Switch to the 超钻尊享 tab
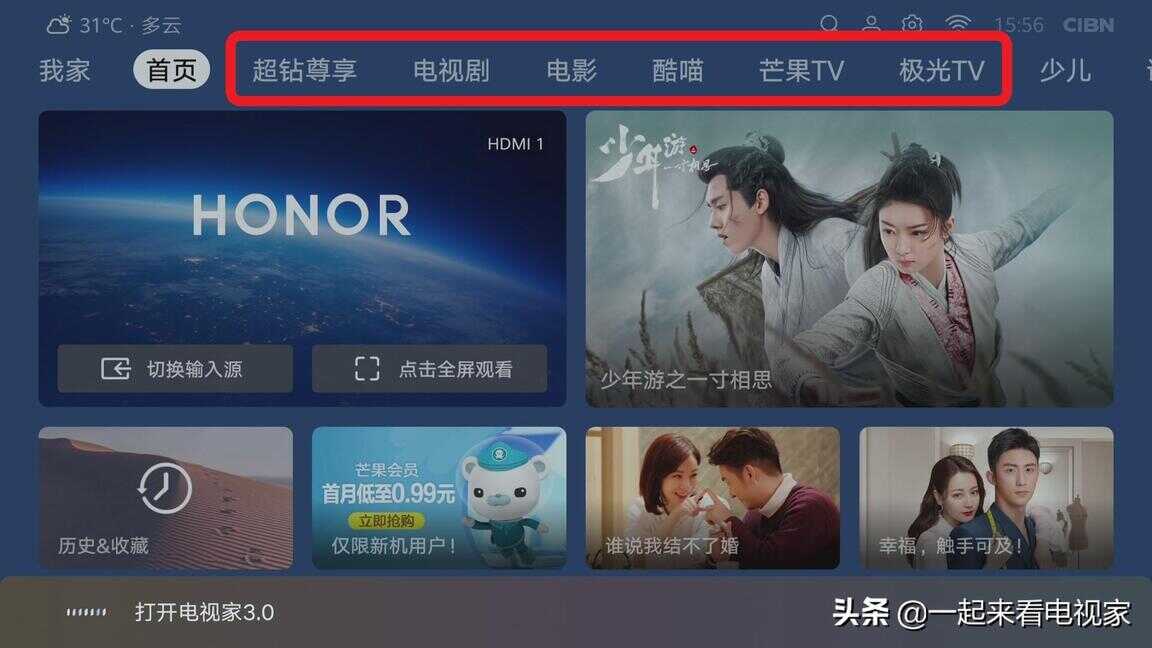Image resolution: width=1152 pixels, height=648 pixels. click(x=304, y=70)
